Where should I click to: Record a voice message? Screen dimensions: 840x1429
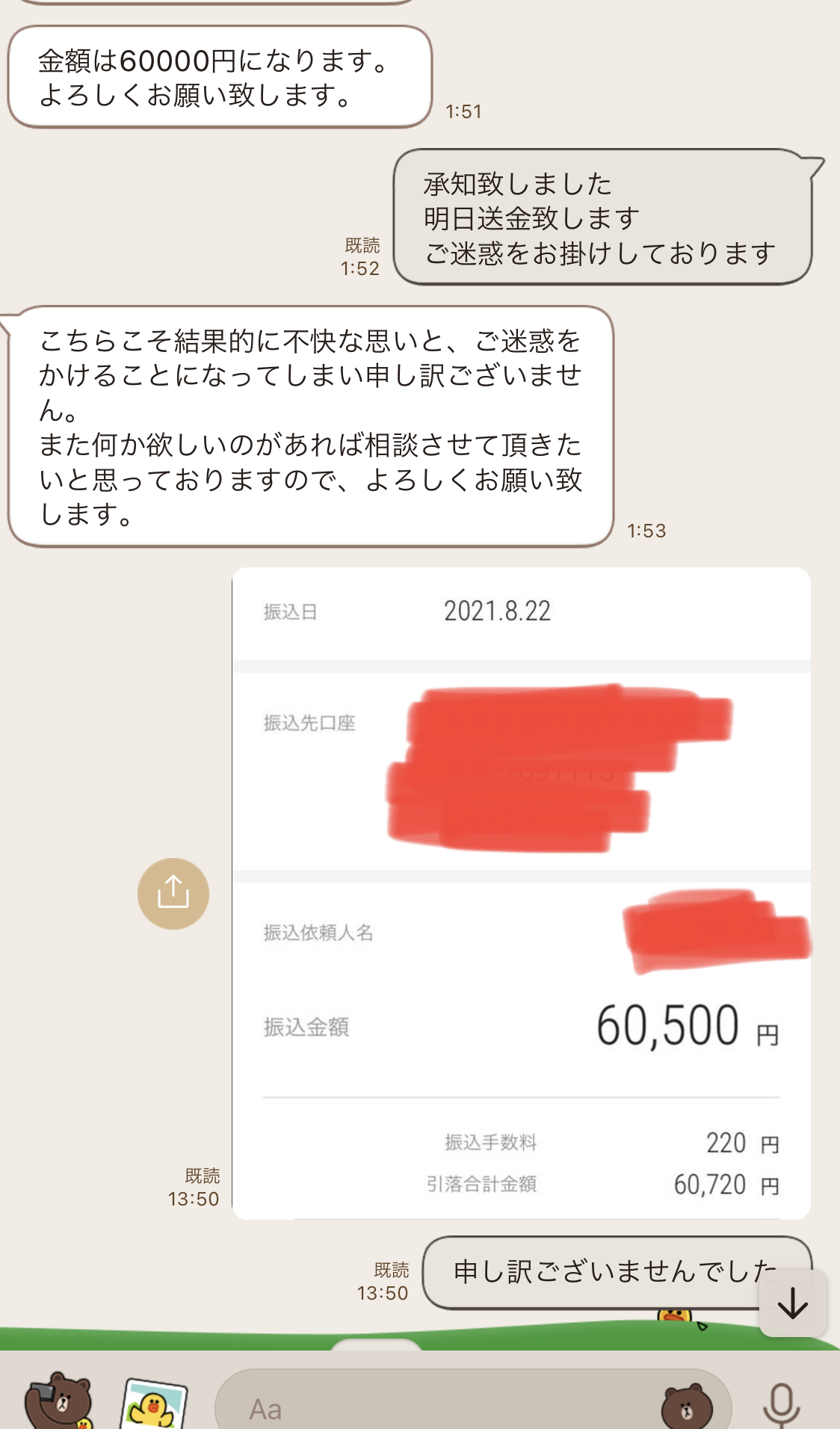(781, 1405)
